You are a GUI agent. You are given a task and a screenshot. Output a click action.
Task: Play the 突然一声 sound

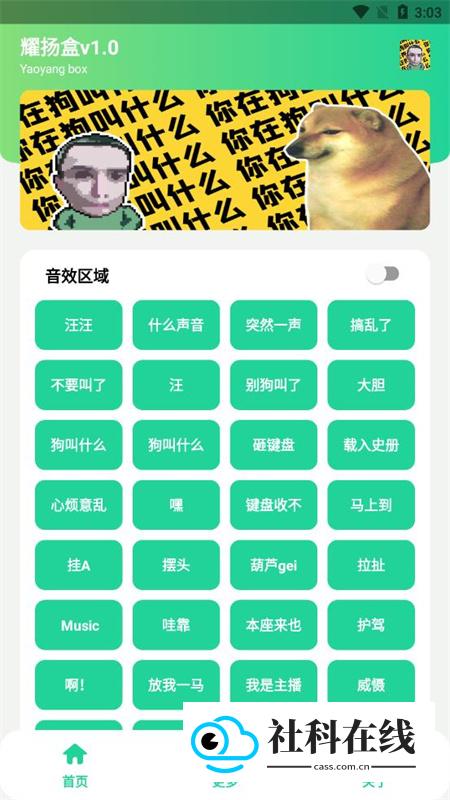[x=273, y=325]
